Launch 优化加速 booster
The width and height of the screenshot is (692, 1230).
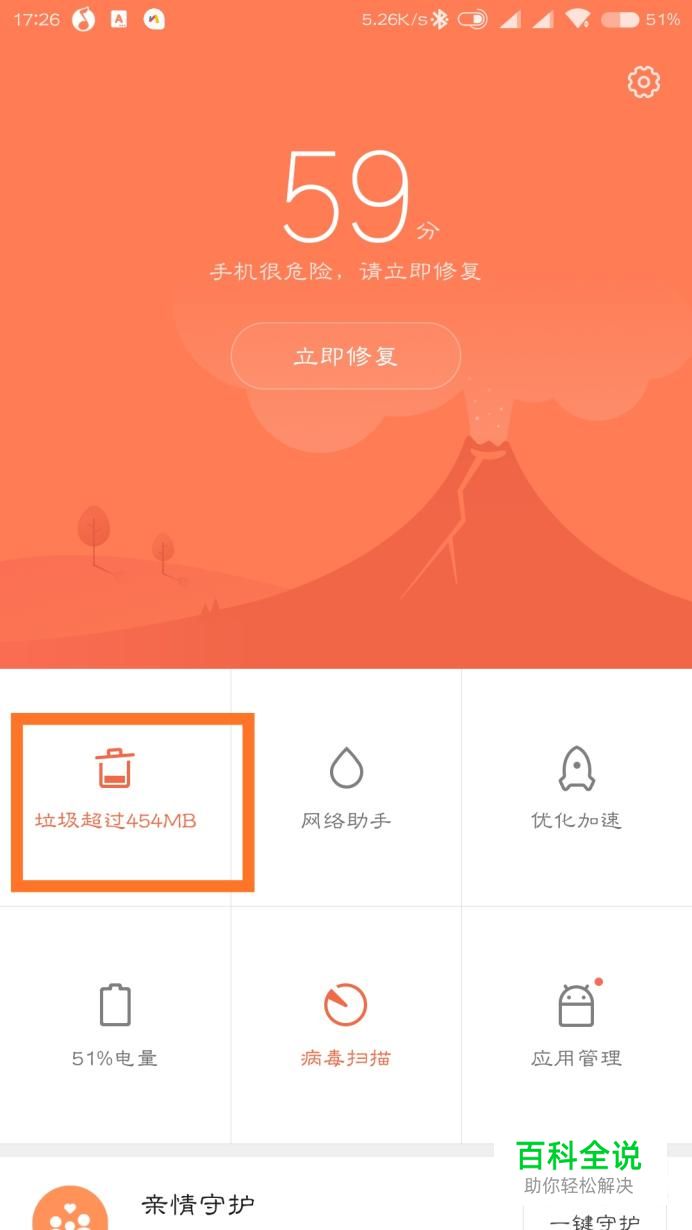point(576,790)
